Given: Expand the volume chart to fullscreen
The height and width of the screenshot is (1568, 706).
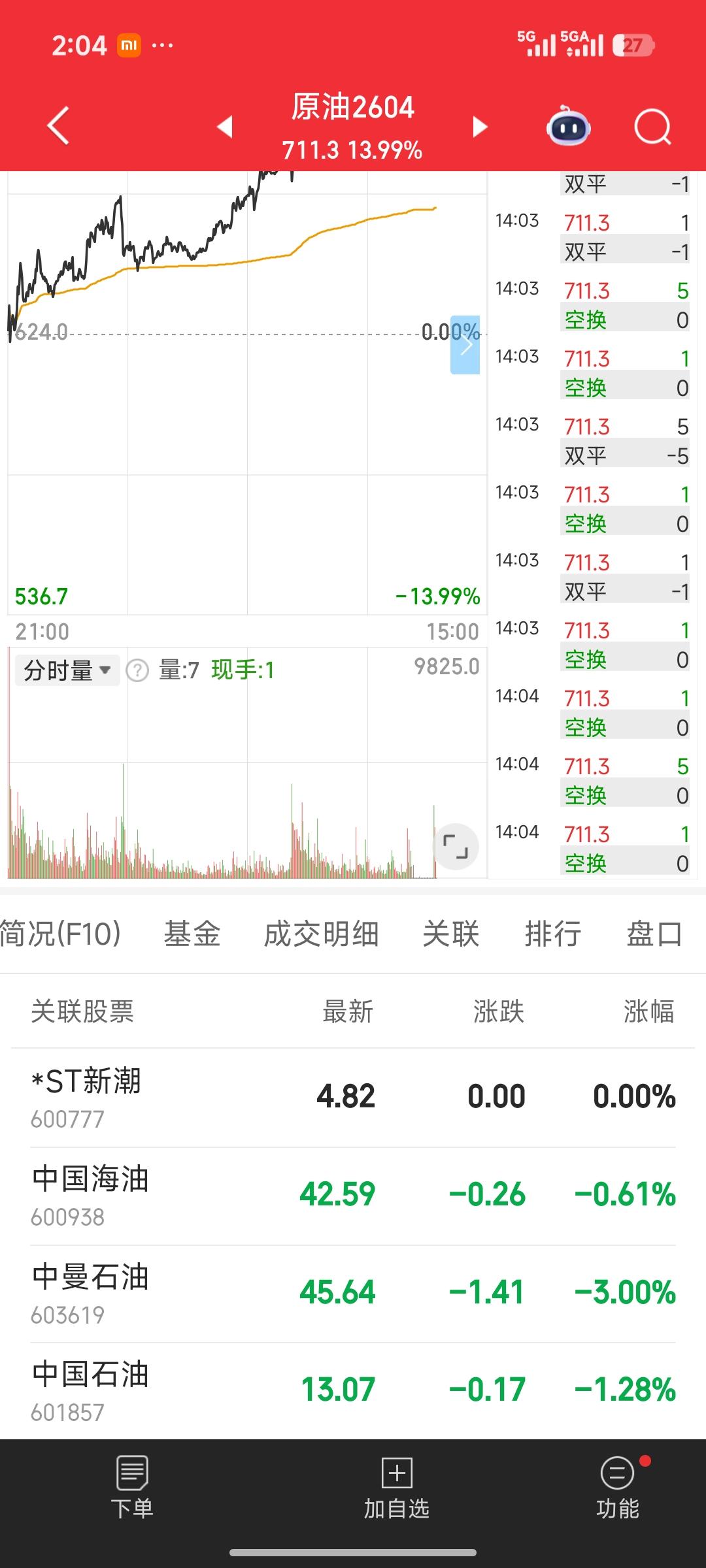Looking at the screenshot, I should [458, 846].
